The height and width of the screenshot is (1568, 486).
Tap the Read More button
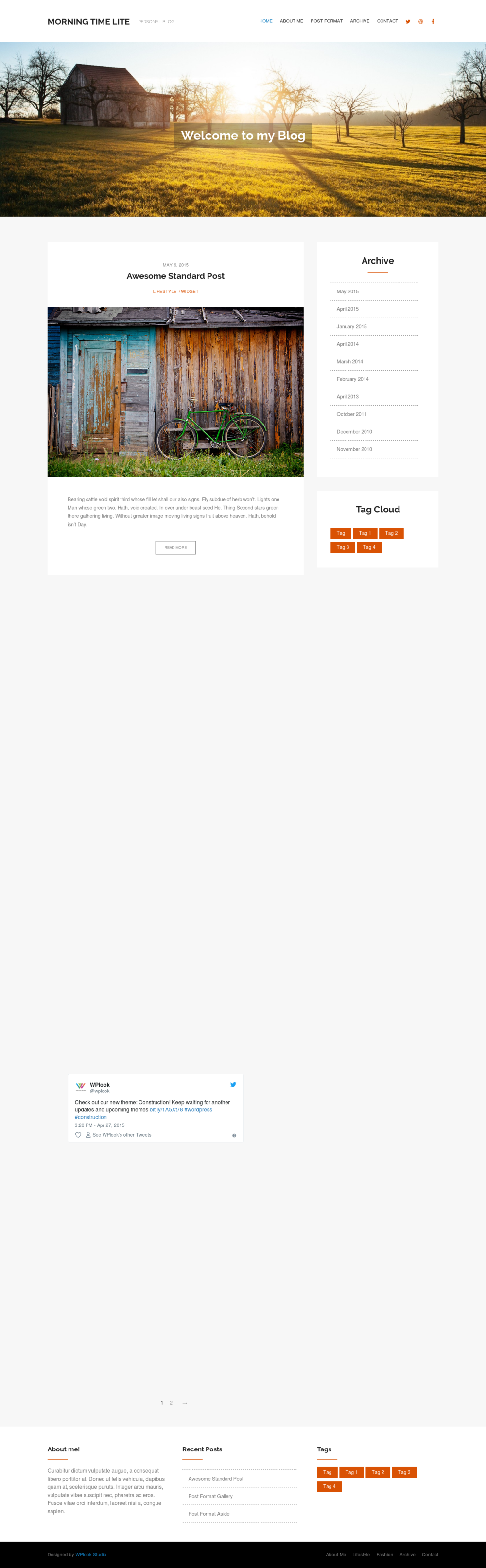175,548
